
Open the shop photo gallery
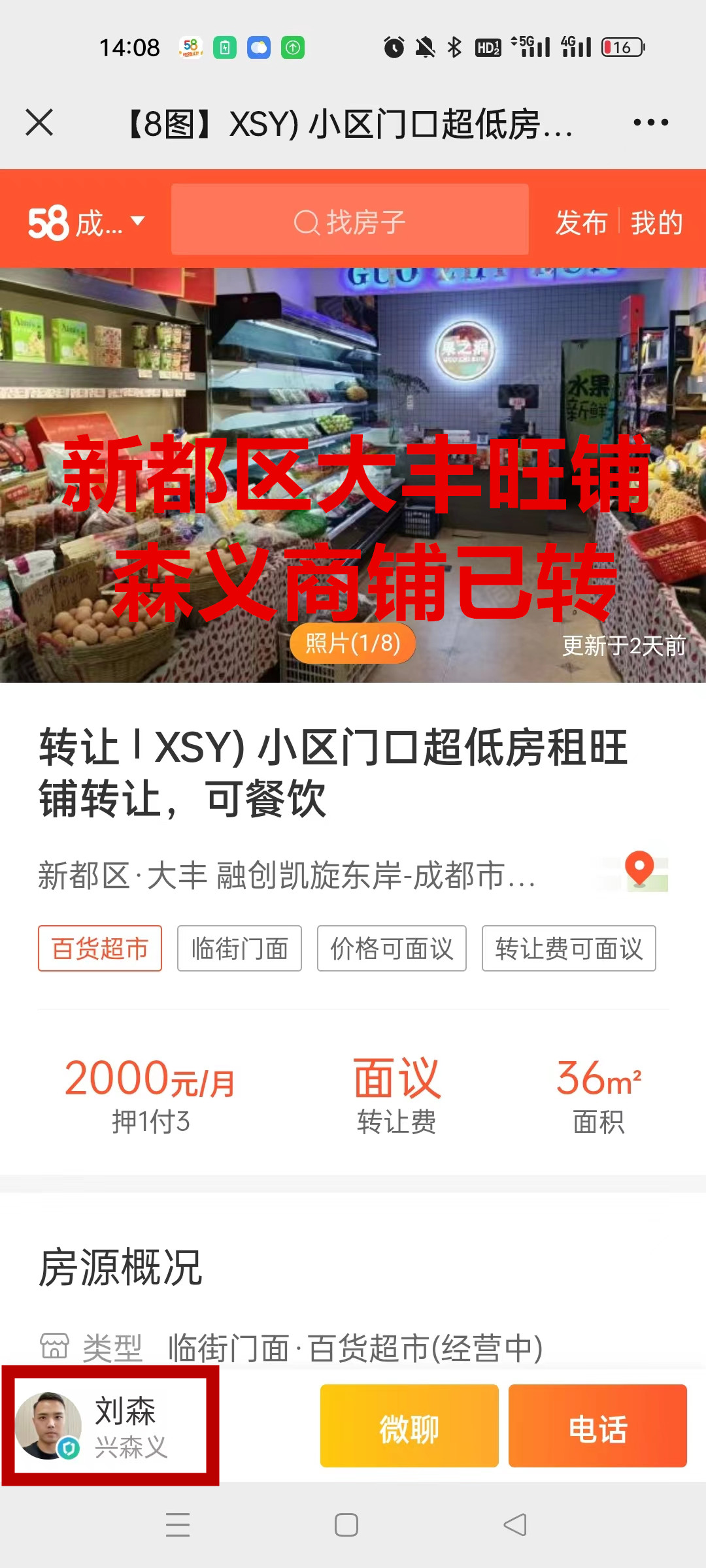pos(353,475)
